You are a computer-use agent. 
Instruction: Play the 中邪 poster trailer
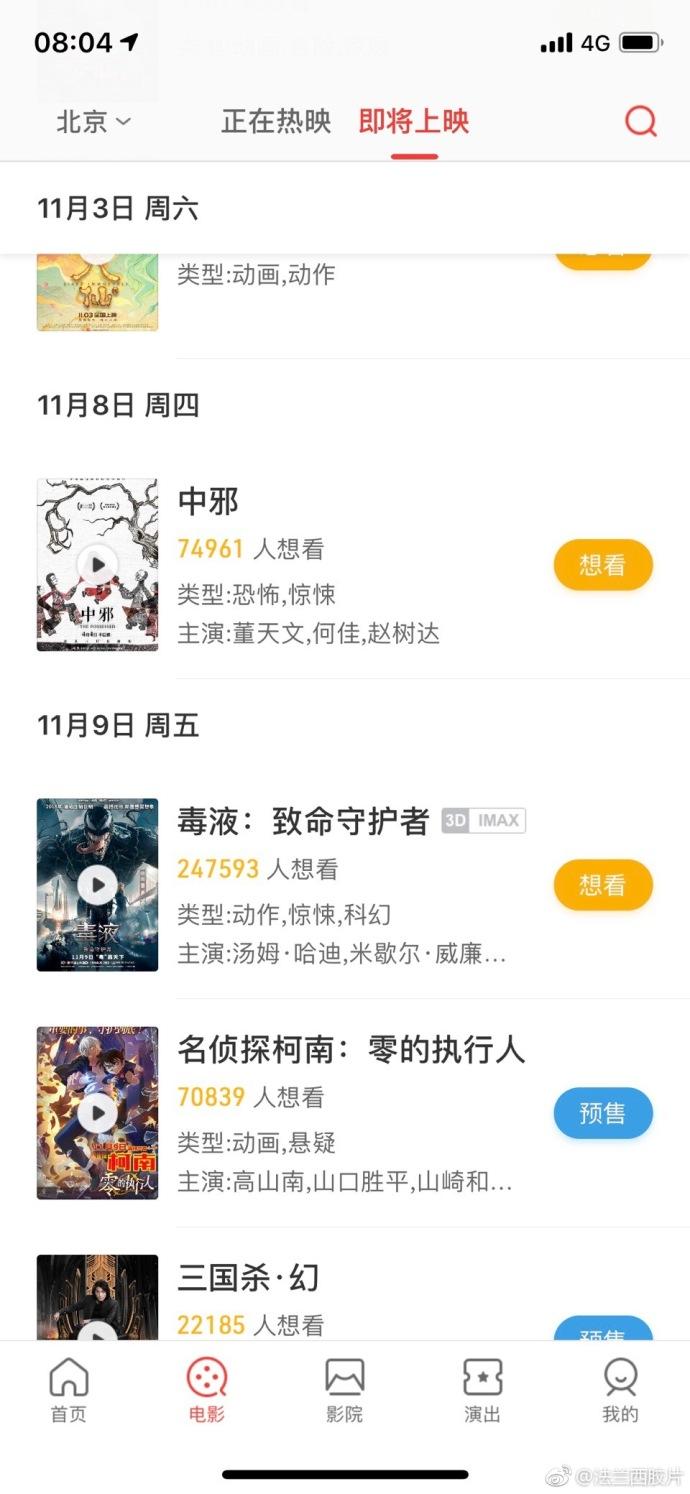point(97,565)
